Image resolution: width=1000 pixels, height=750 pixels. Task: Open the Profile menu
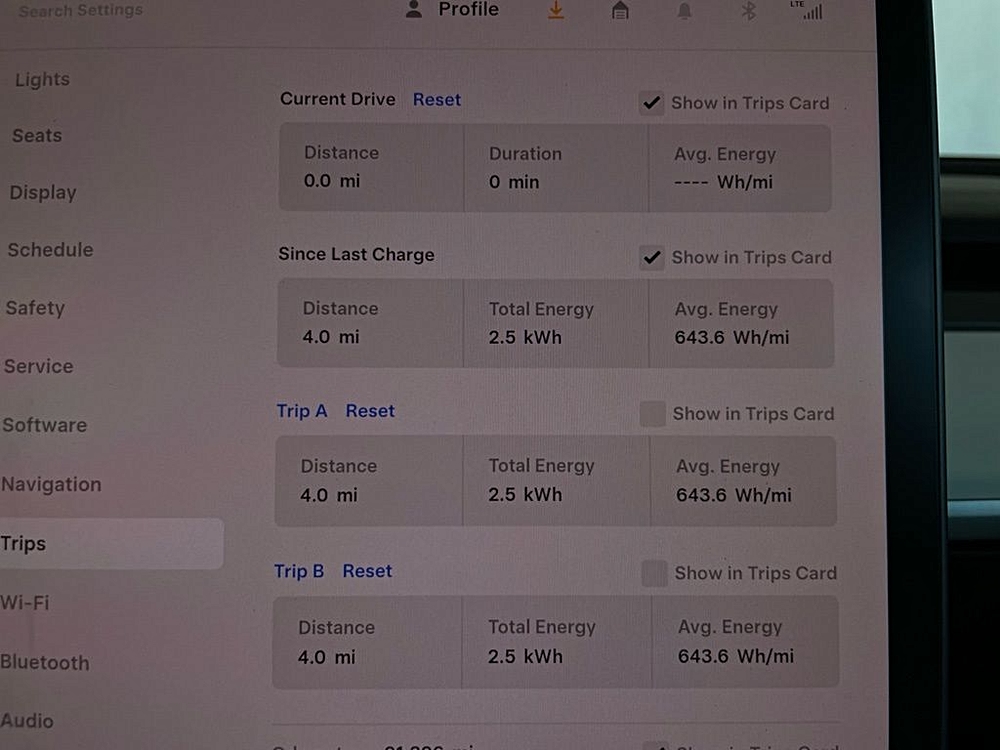pos(453,10)
